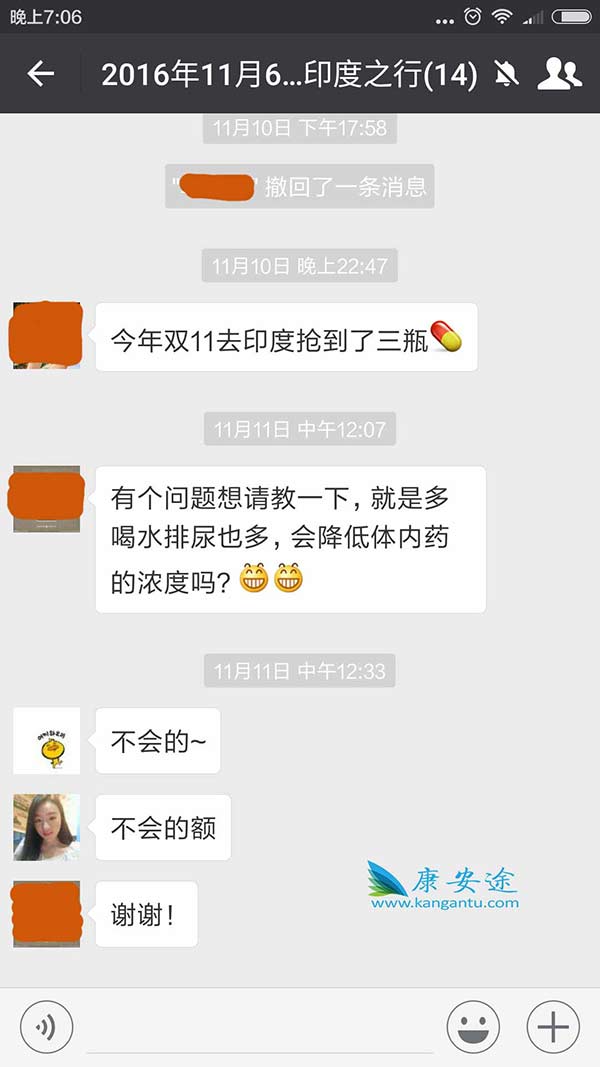Open avatar of sender saying 谢谢！
This screenshot has width=600, height=1067.
click(x=46, y=913)
